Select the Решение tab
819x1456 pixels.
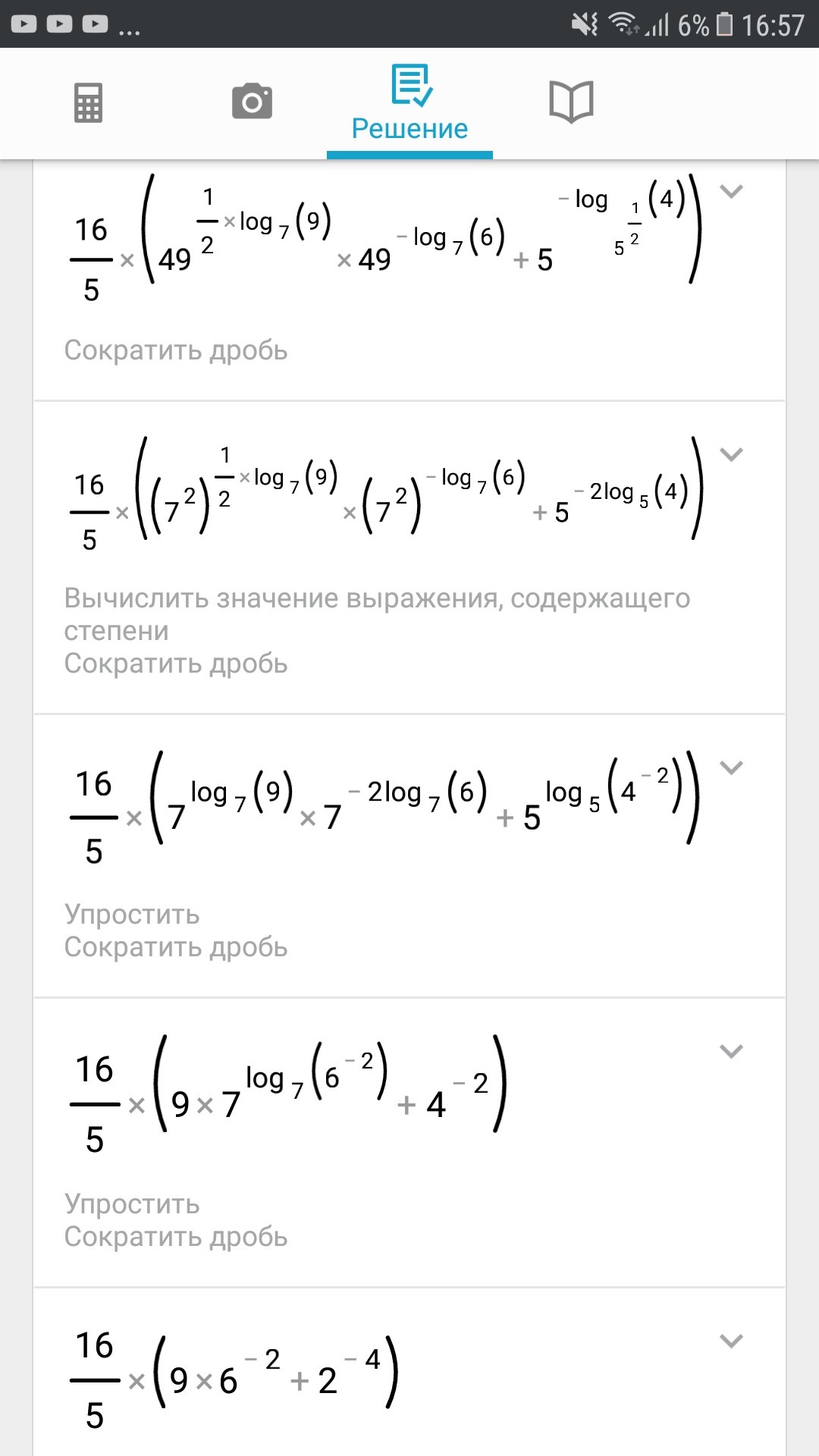pyautogui.click(x=409, y=103)
